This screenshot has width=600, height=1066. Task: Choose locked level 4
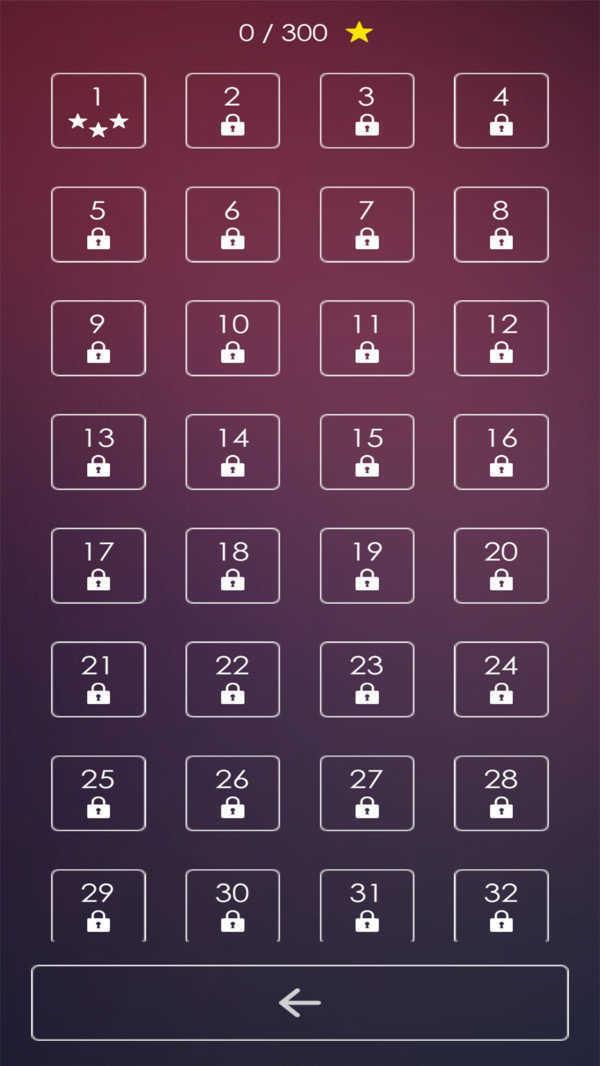pyautogui.click(x=501, y=111)
